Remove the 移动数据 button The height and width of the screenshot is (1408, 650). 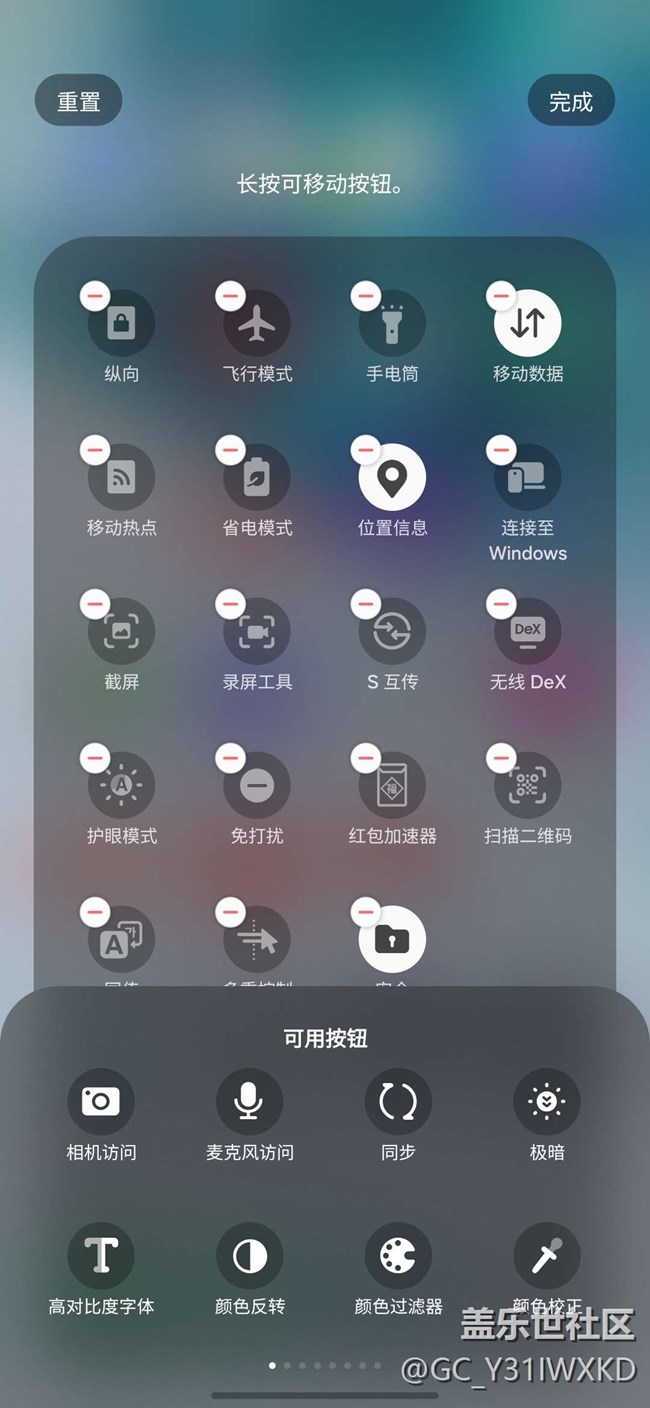(x=500, y=296)
